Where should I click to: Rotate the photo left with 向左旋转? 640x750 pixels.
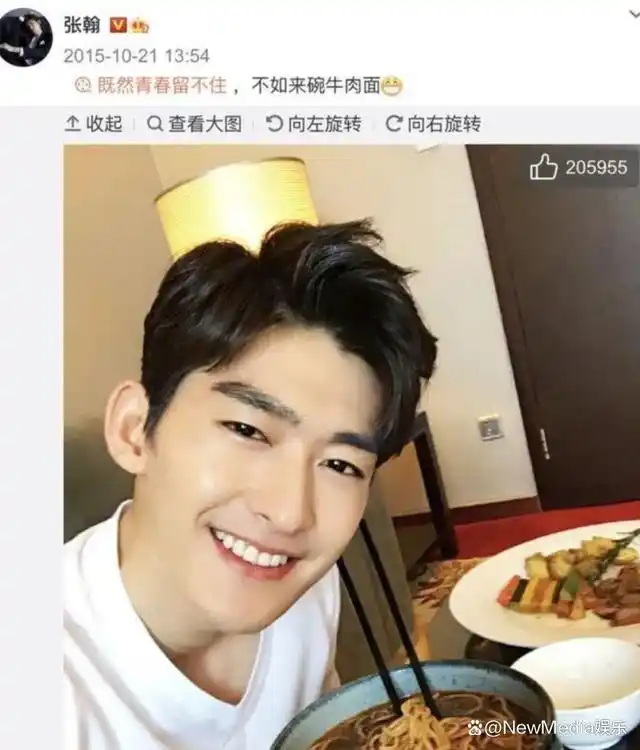pyautogui.click(x=313, y=124)
